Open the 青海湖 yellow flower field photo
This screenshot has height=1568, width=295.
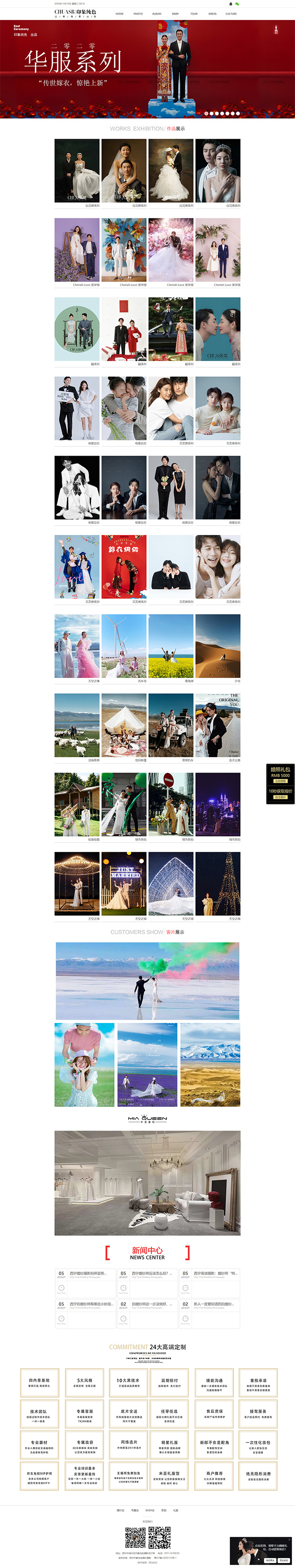[x=171, y=646]
